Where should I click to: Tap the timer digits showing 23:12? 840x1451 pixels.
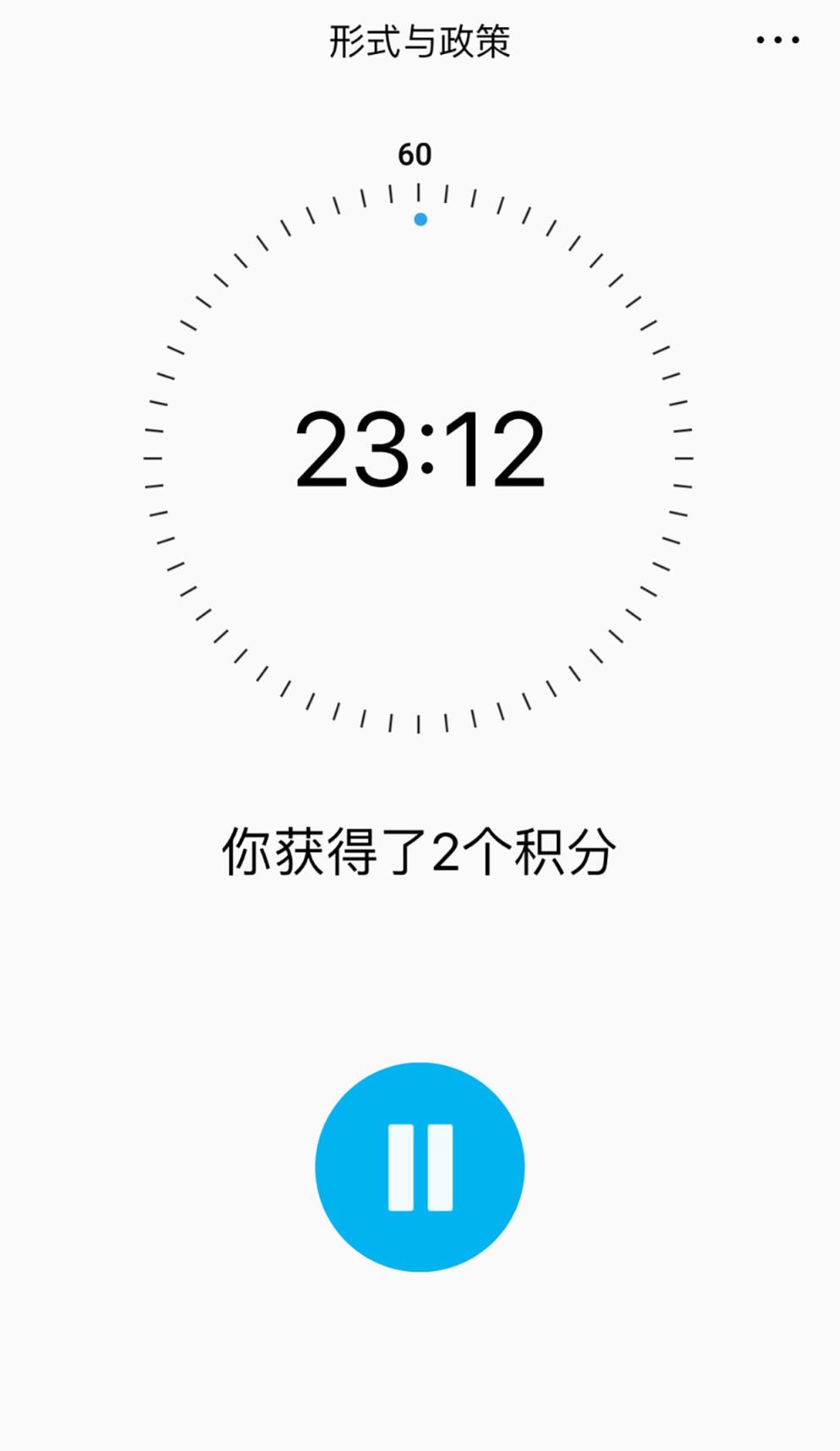[420, 453]
